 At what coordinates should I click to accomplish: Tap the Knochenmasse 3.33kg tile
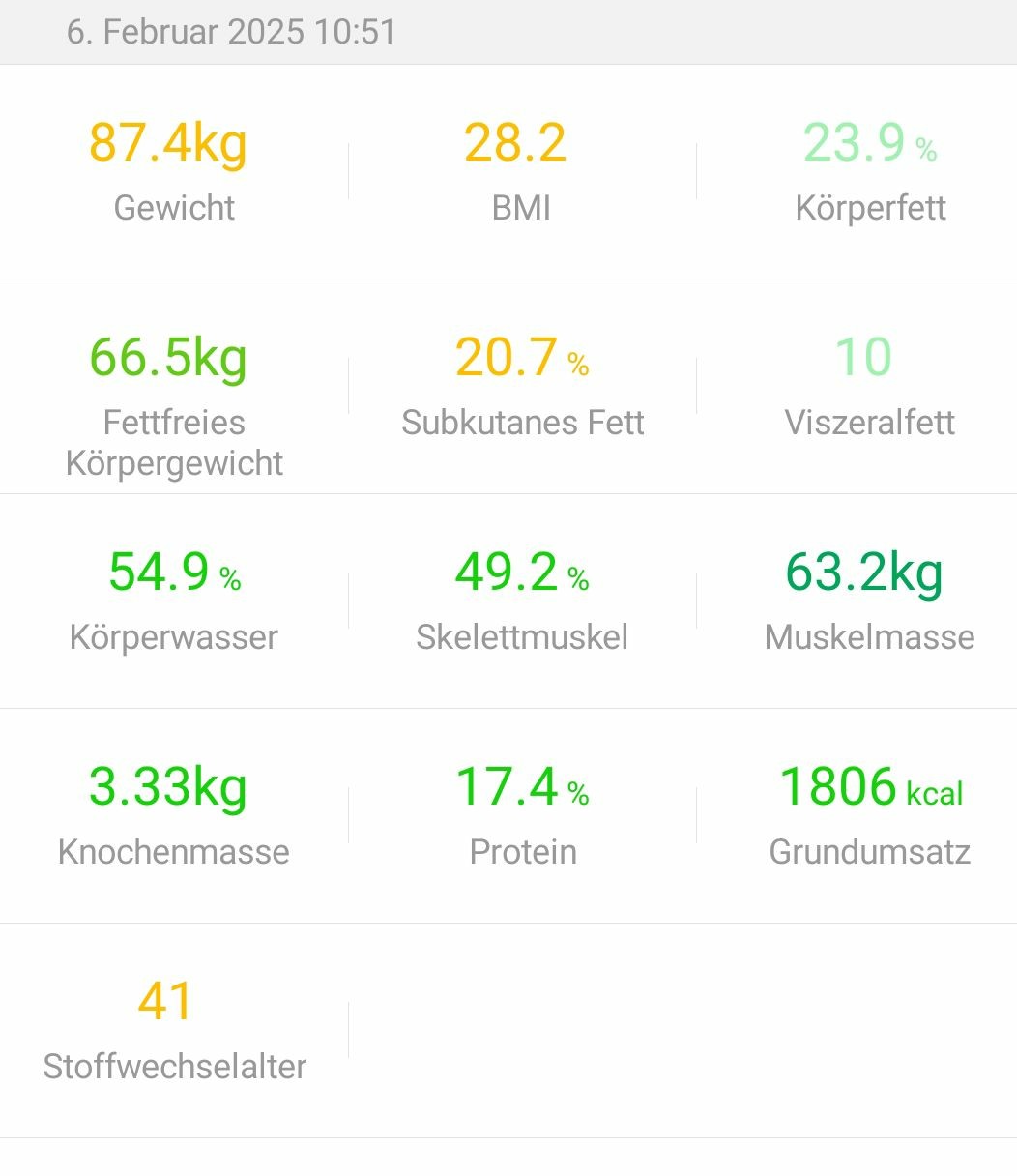pos(174,814)
